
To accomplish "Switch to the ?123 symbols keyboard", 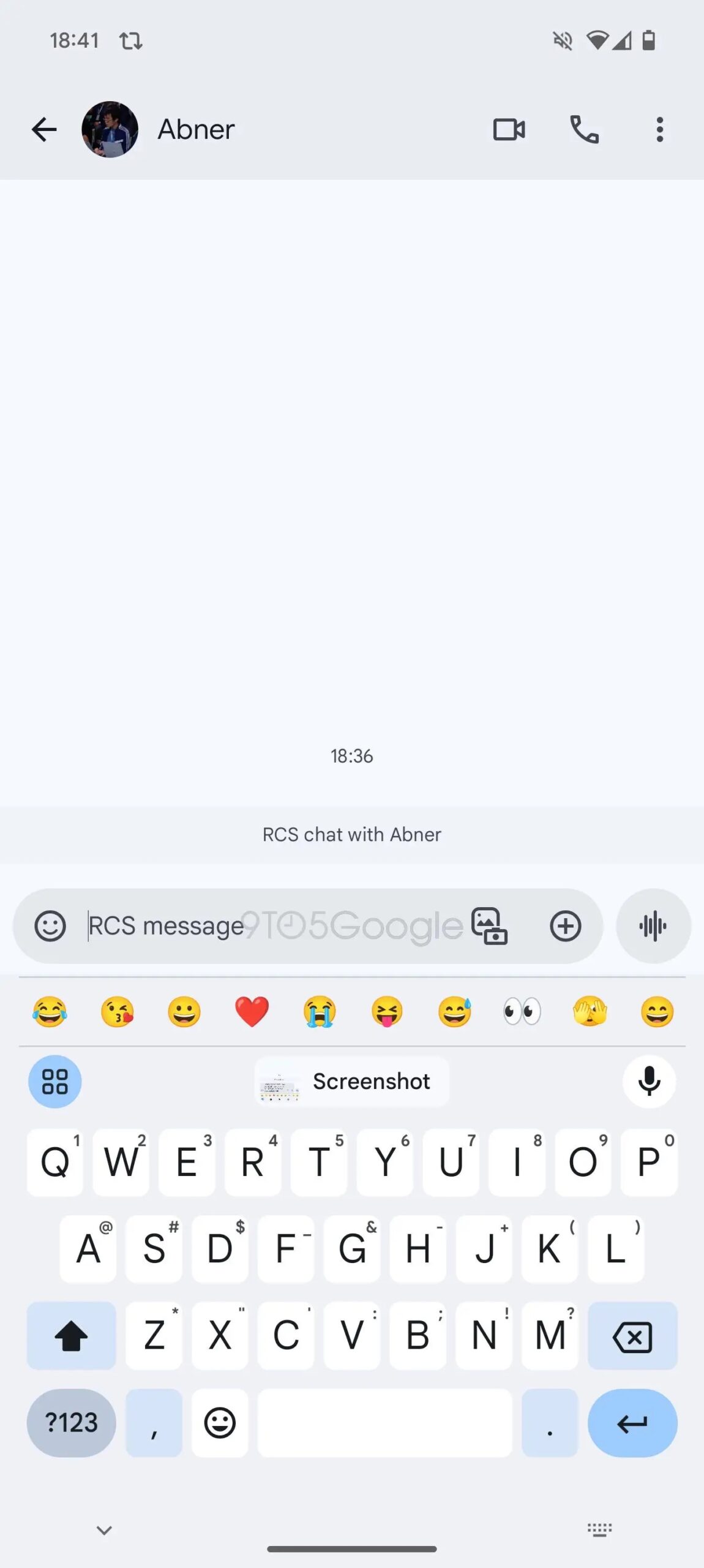I will 71,1422.
